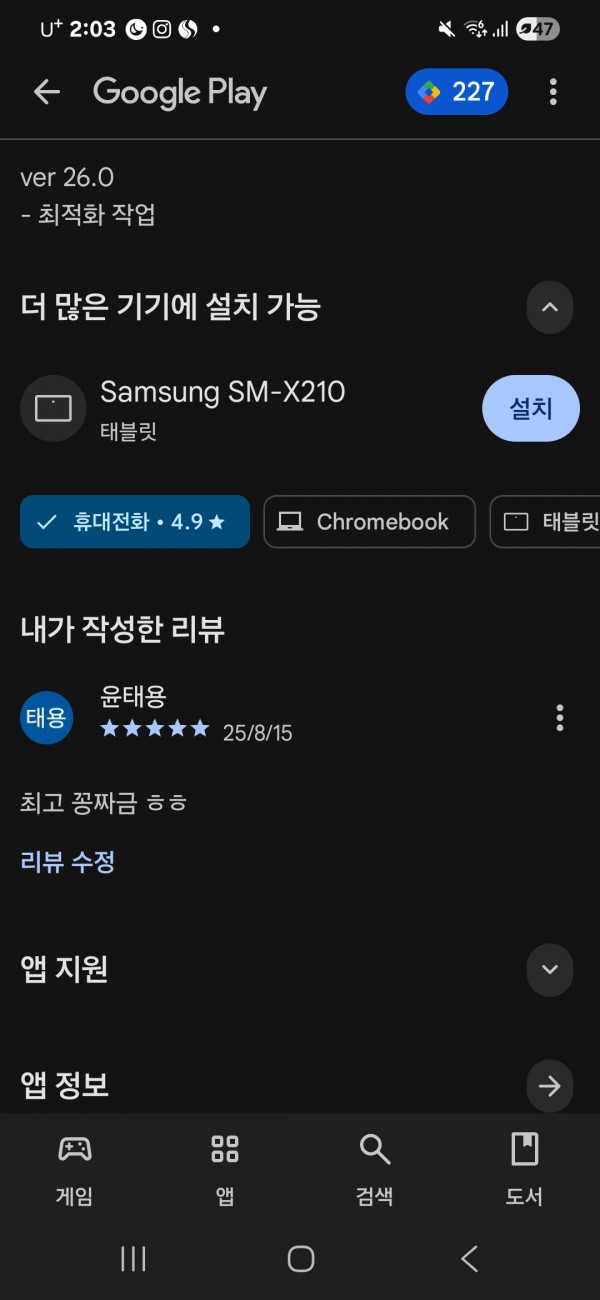
Task: Collapse the 더 많은 기기에 설치 가능 section
Action: (x=550, y=307)
